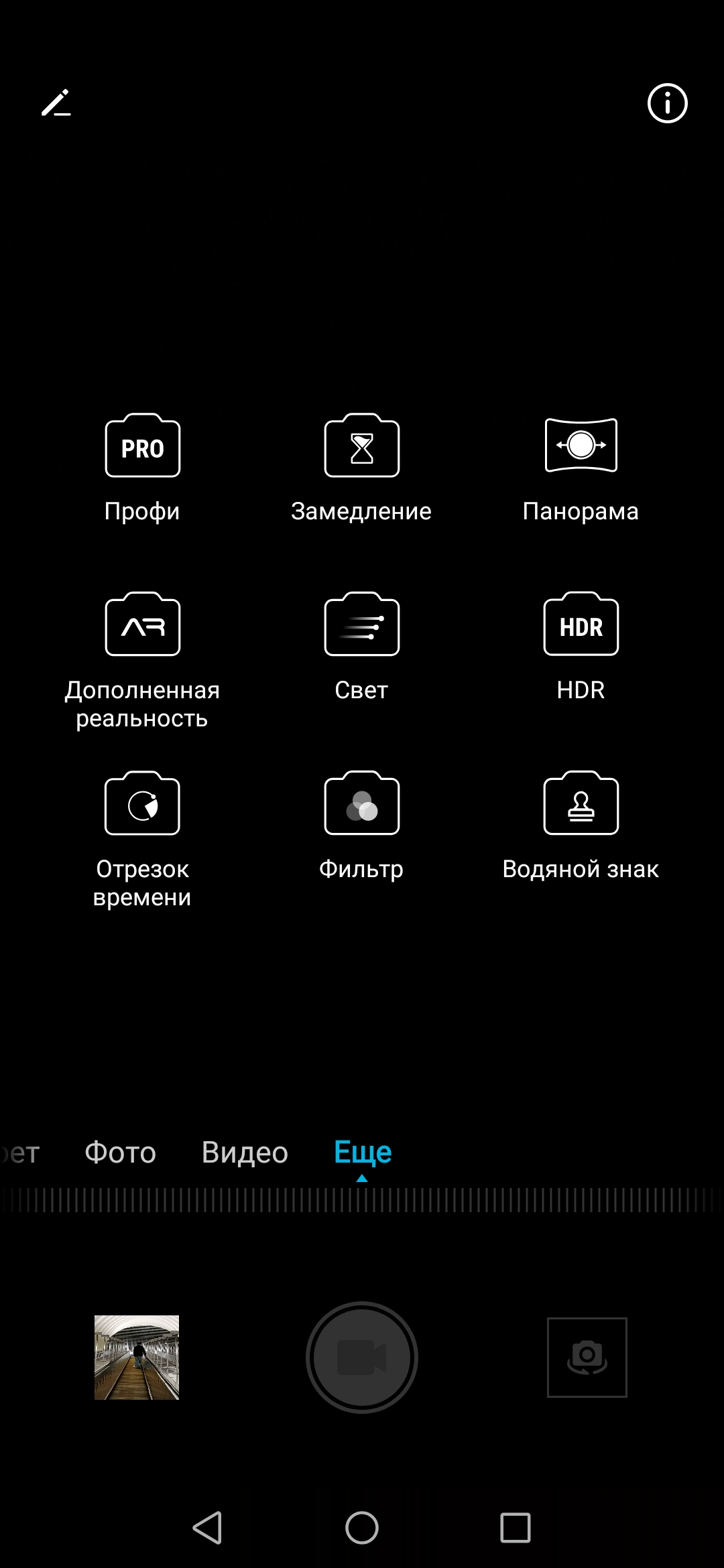This screenshot has height=1568, width=724.
Task: Tap the Еще tab
Action: (x=363, y=1153)
